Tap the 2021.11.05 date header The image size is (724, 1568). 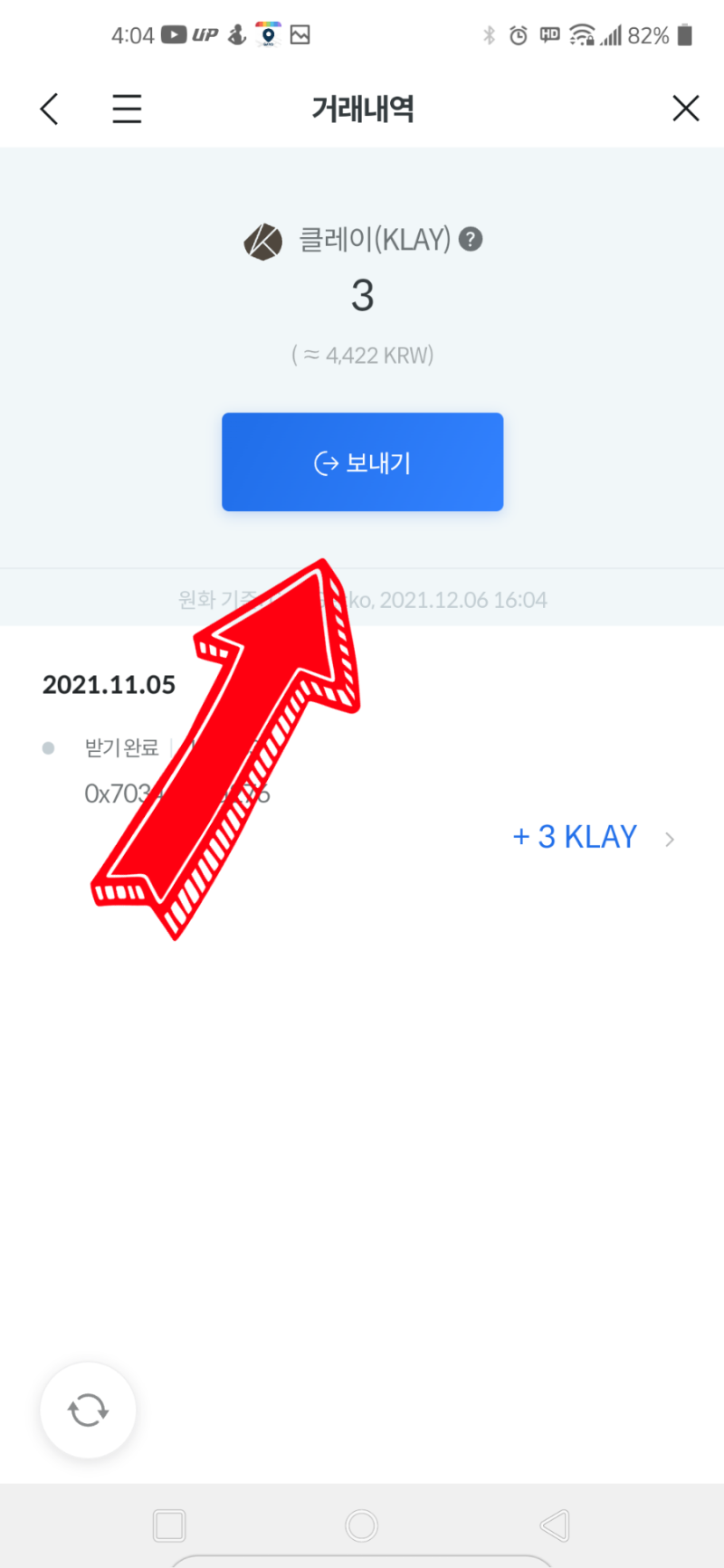[109, 684]
